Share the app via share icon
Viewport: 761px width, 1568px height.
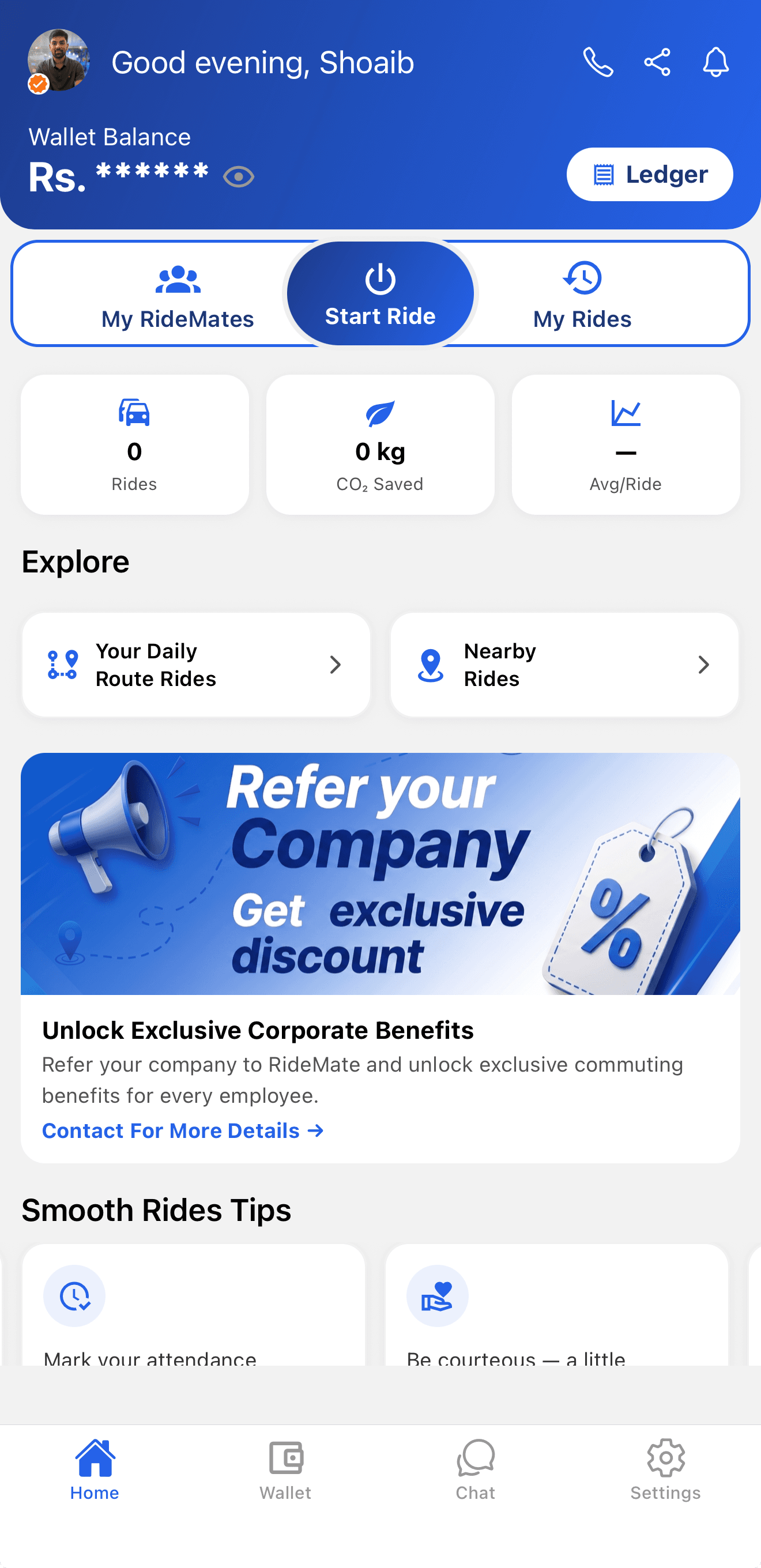pyautogui.click(x=657, y=62)
